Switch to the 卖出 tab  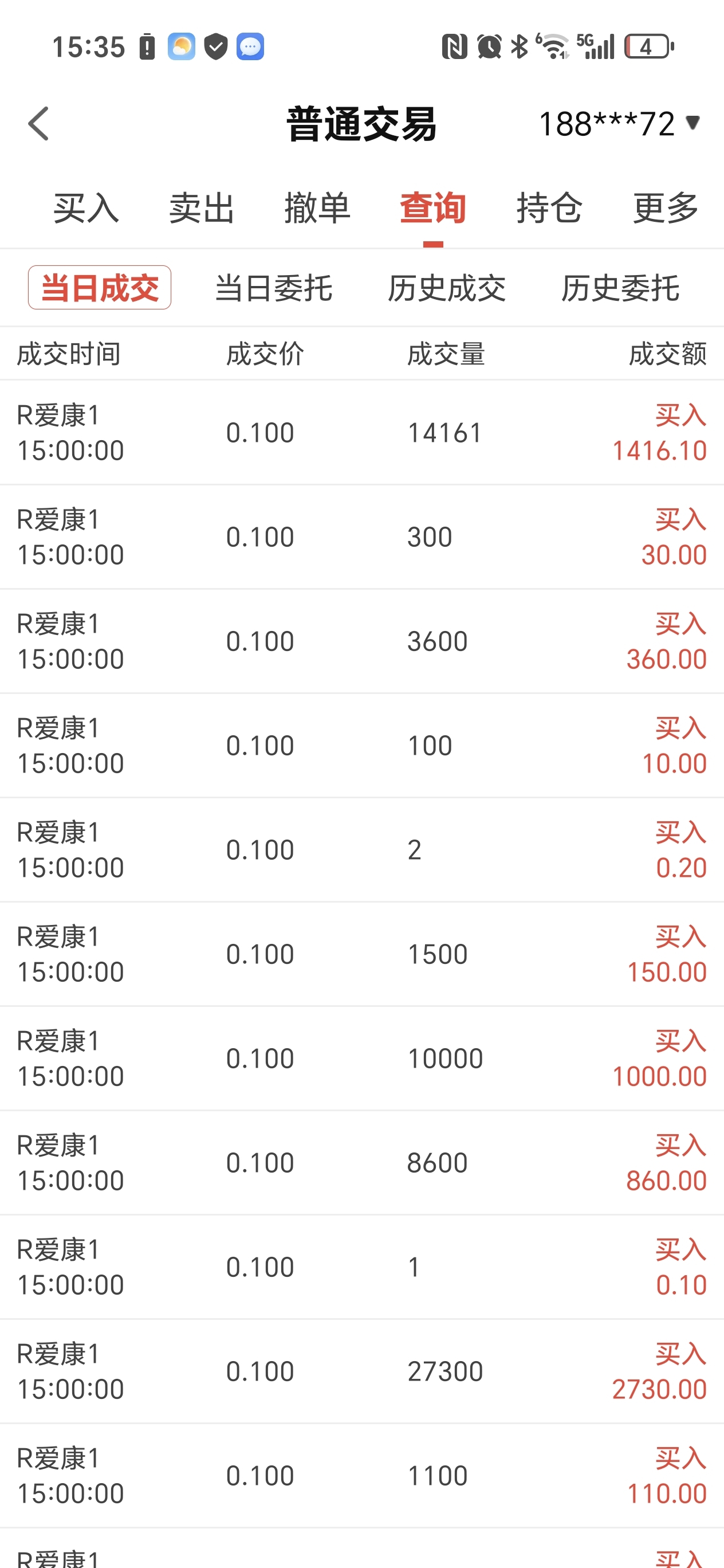click(202, 208)
